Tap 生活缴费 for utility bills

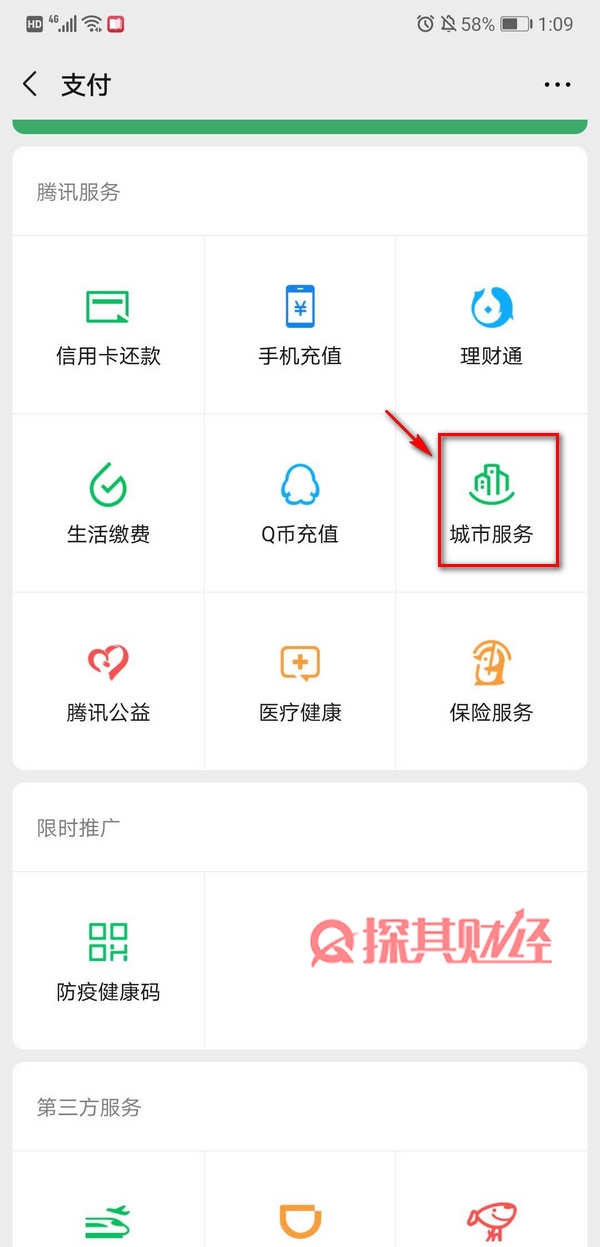click(x=108, y=503)
